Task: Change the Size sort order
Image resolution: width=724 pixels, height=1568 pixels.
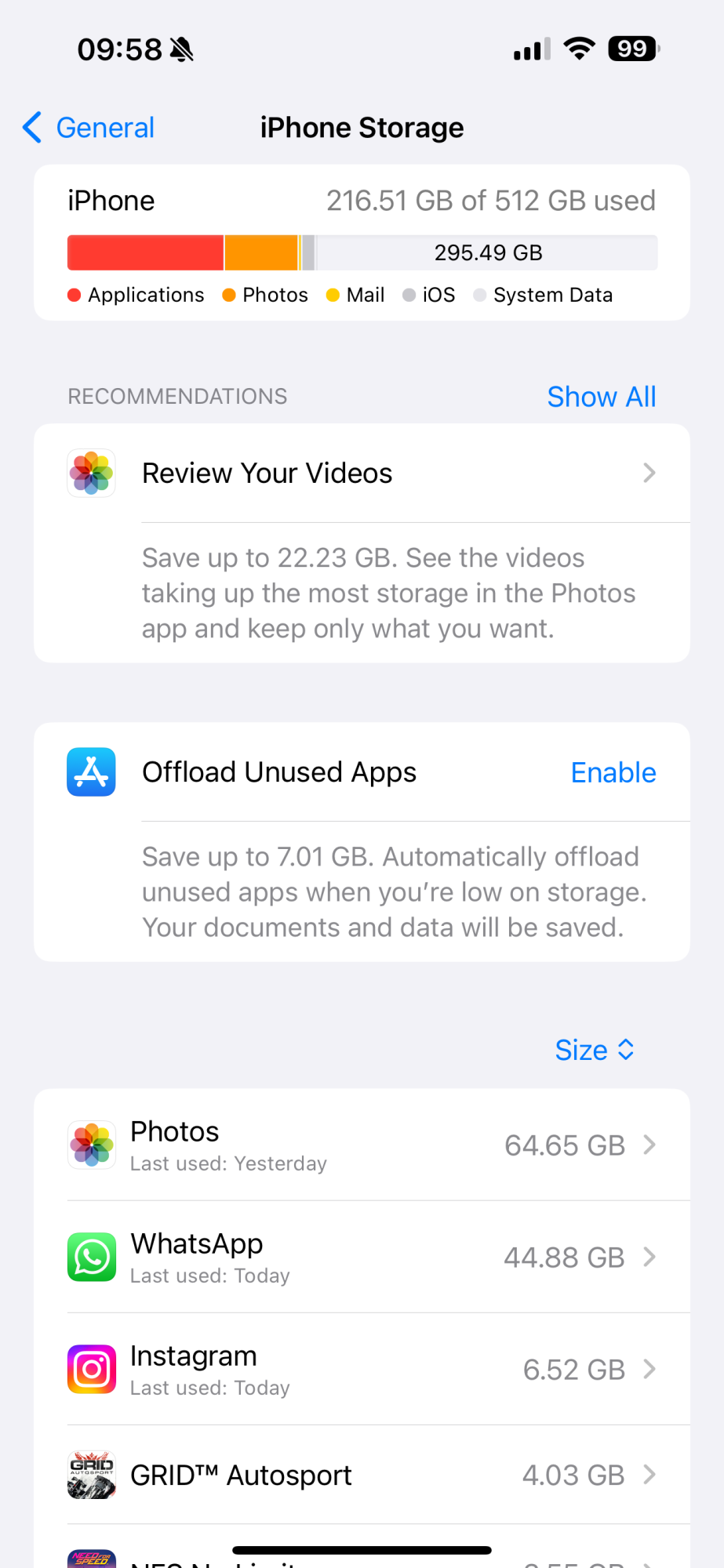Action: [594, 1050]
